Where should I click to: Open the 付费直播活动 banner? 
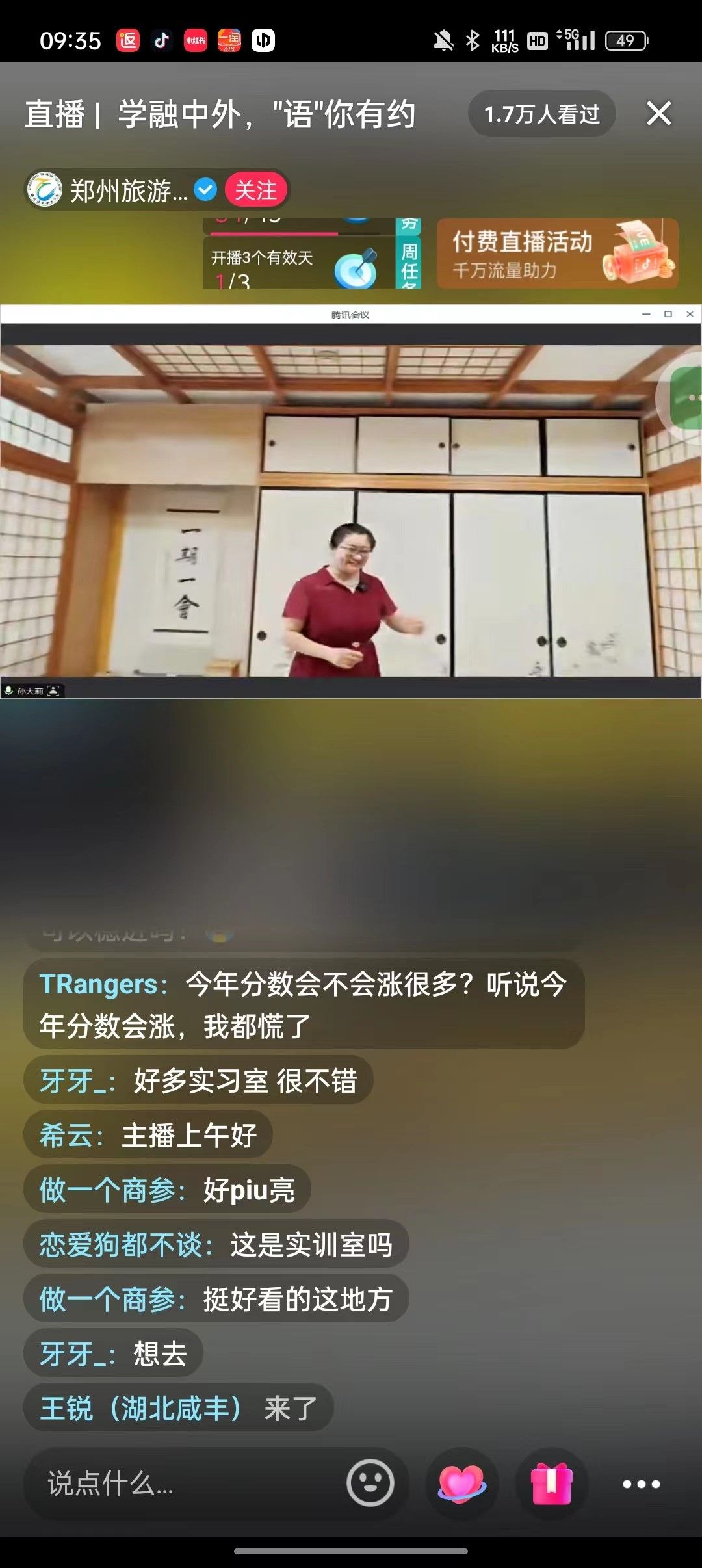click(557, 254)
